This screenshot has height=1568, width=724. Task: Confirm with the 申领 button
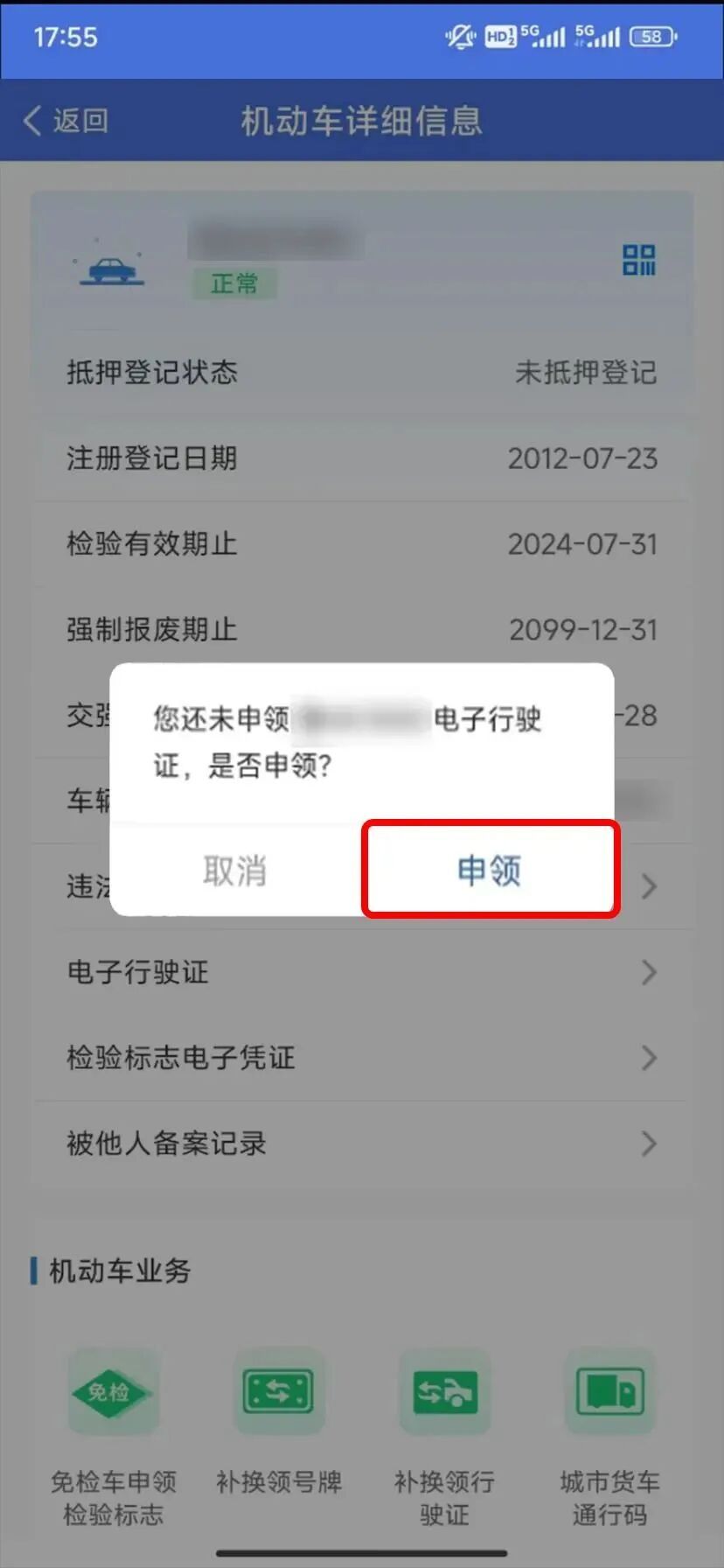point(490,870)
